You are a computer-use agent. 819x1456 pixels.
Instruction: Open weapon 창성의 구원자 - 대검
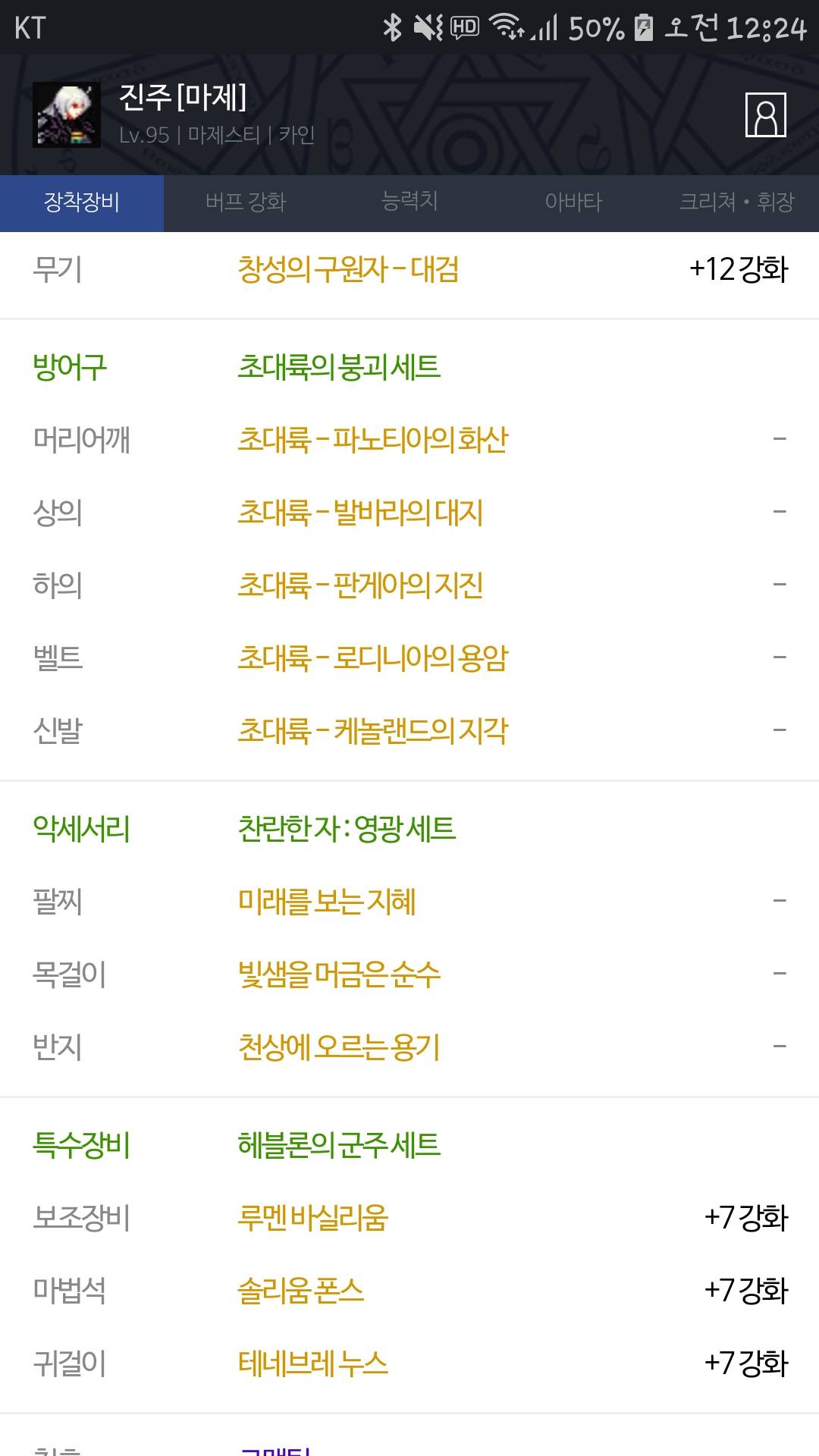coord(348,269)
